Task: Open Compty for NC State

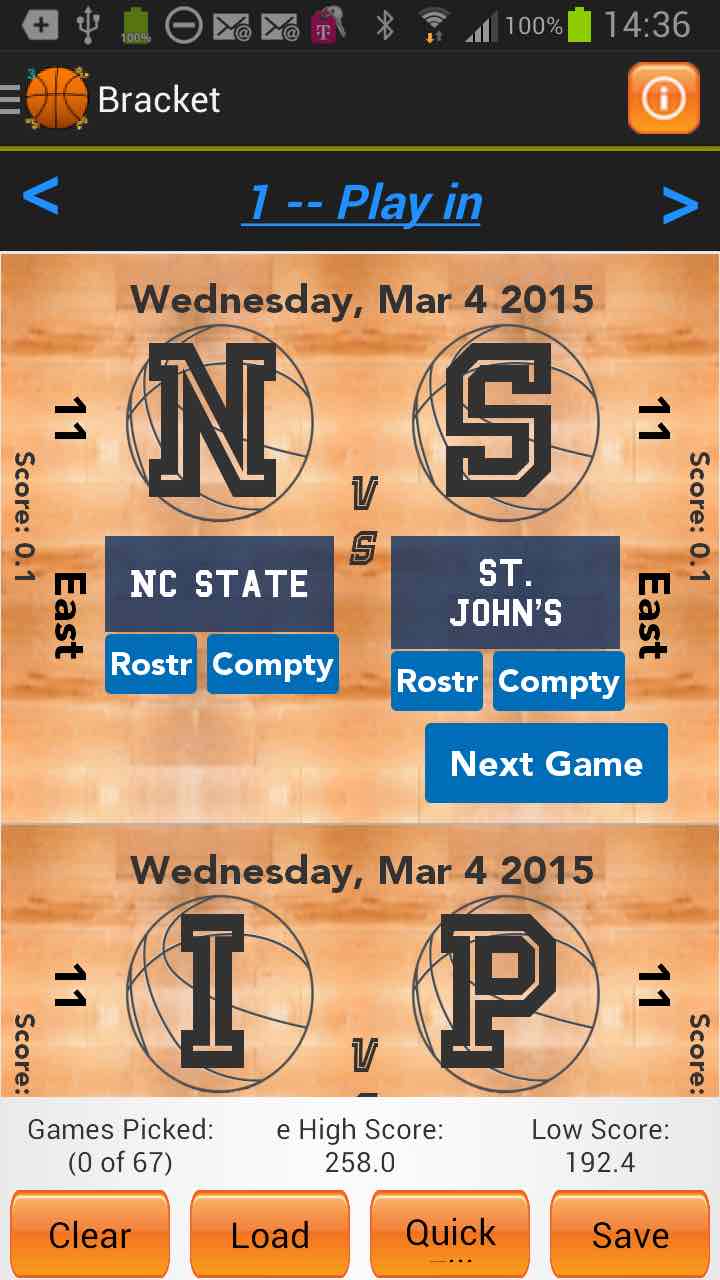Action: tap(272, 664)
